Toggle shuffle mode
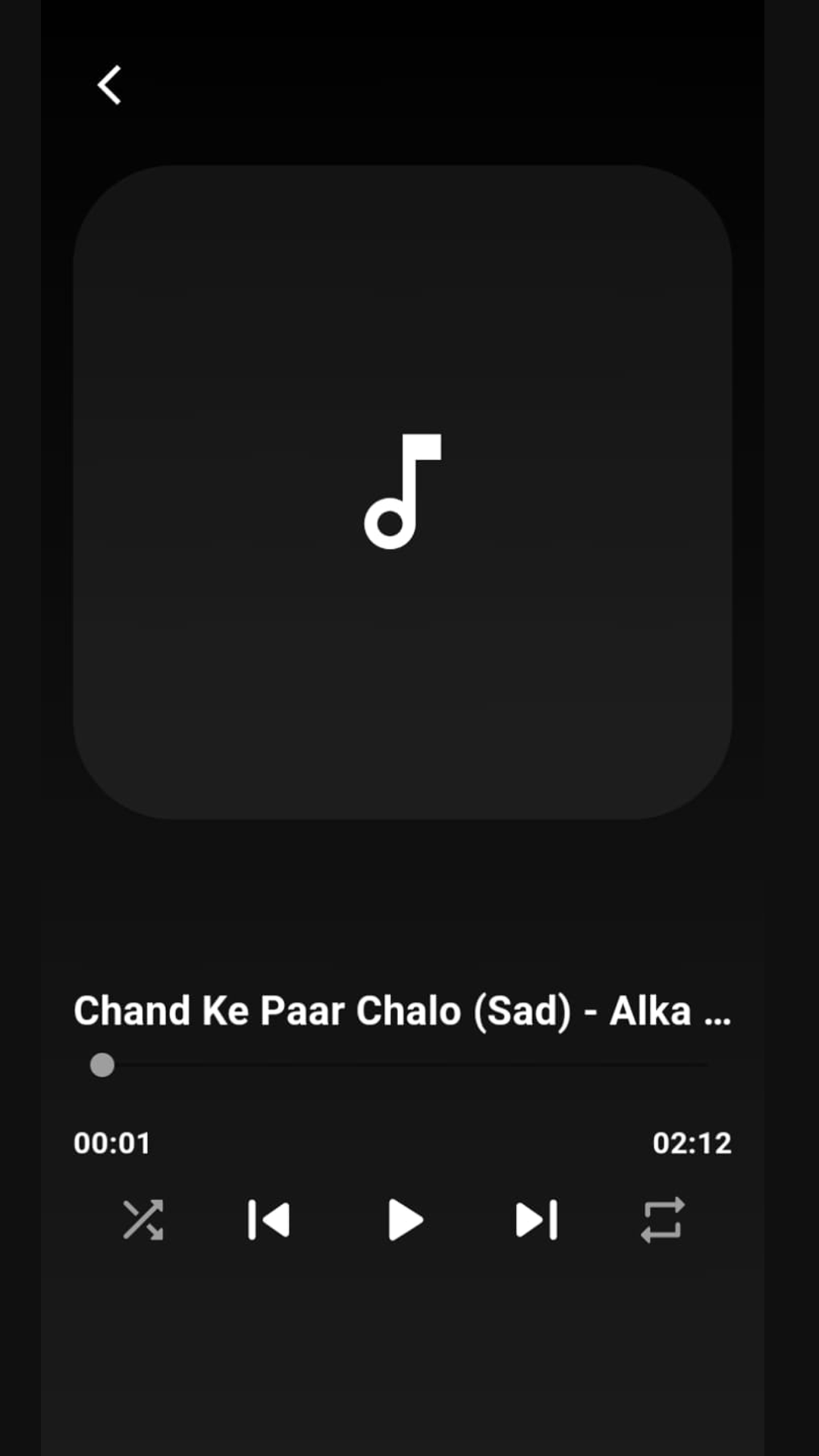819x1456 pixels. click(143, 1219)
